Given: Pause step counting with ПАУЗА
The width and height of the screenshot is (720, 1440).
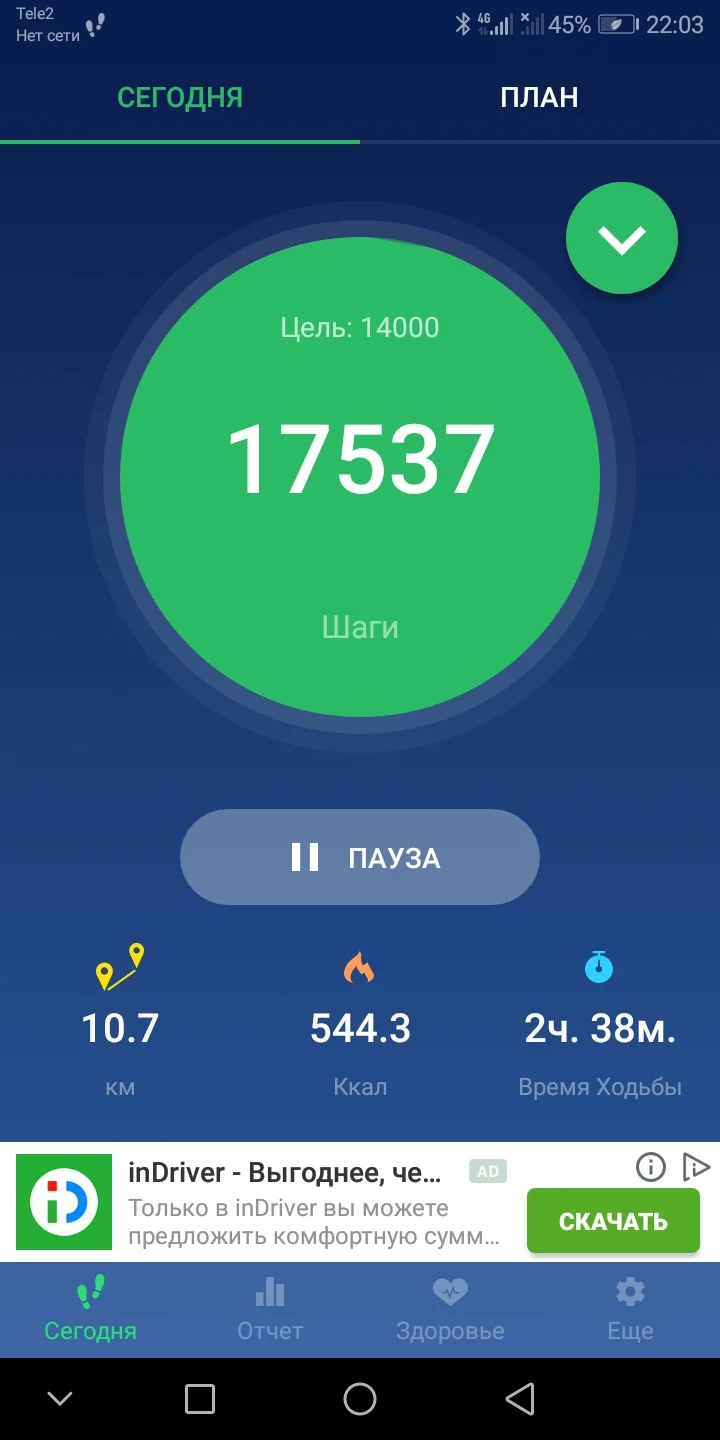Looking at the screenshot, I should [x=360, y=857].
